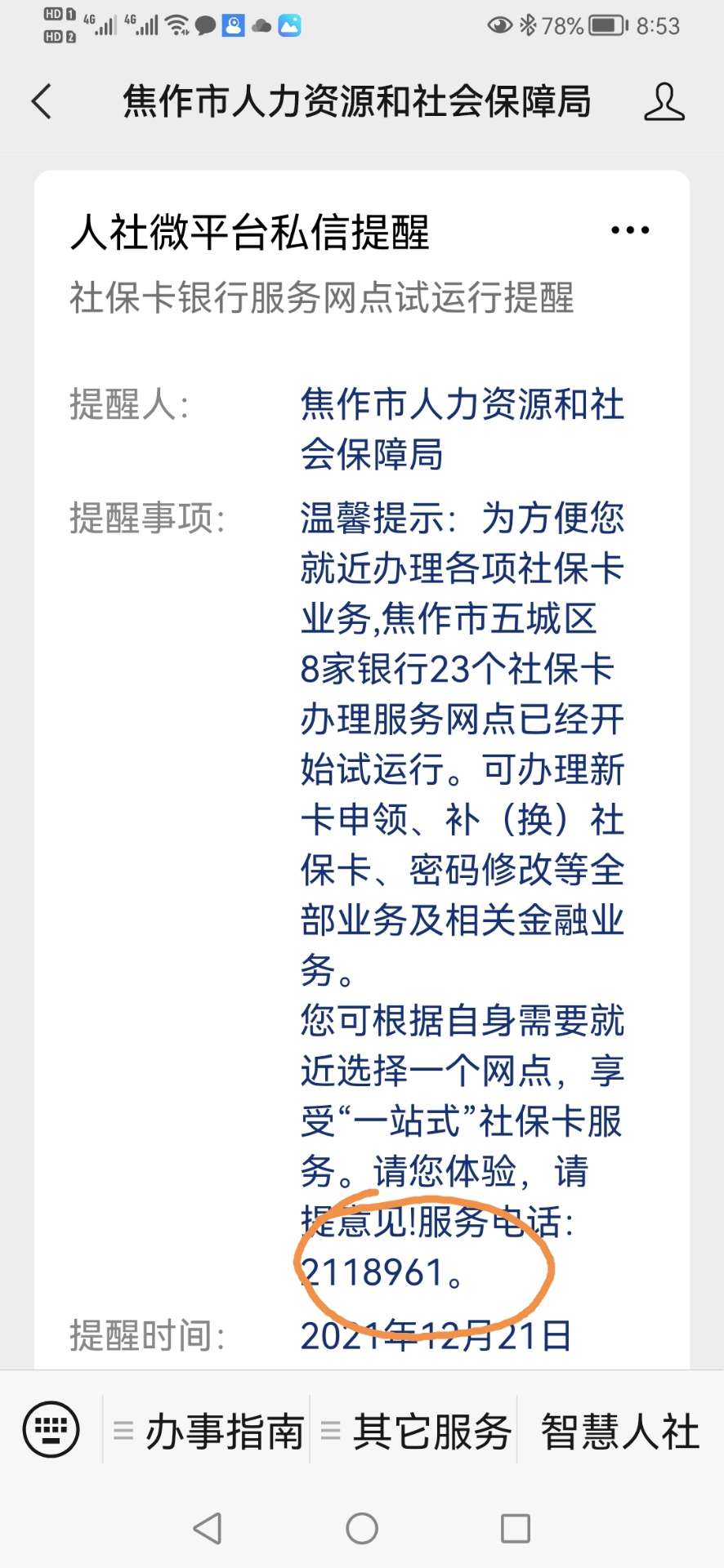The image size is (724, 1568).
Task: Expand the 办事指南 menu
Action: pyautogui.click(x=208, y=1432)
